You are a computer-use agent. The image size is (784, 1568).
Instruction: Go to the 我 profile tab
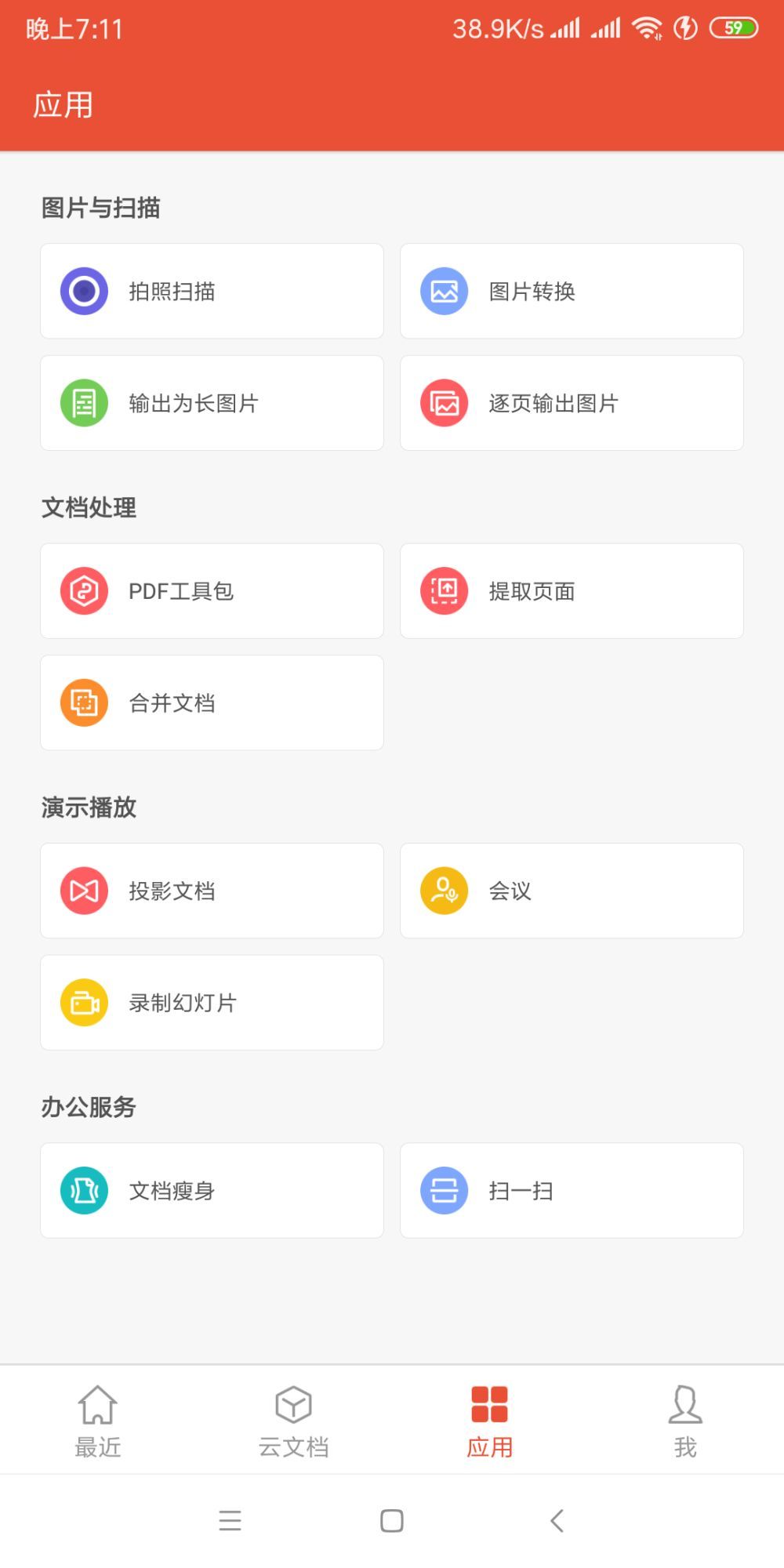684,1419
